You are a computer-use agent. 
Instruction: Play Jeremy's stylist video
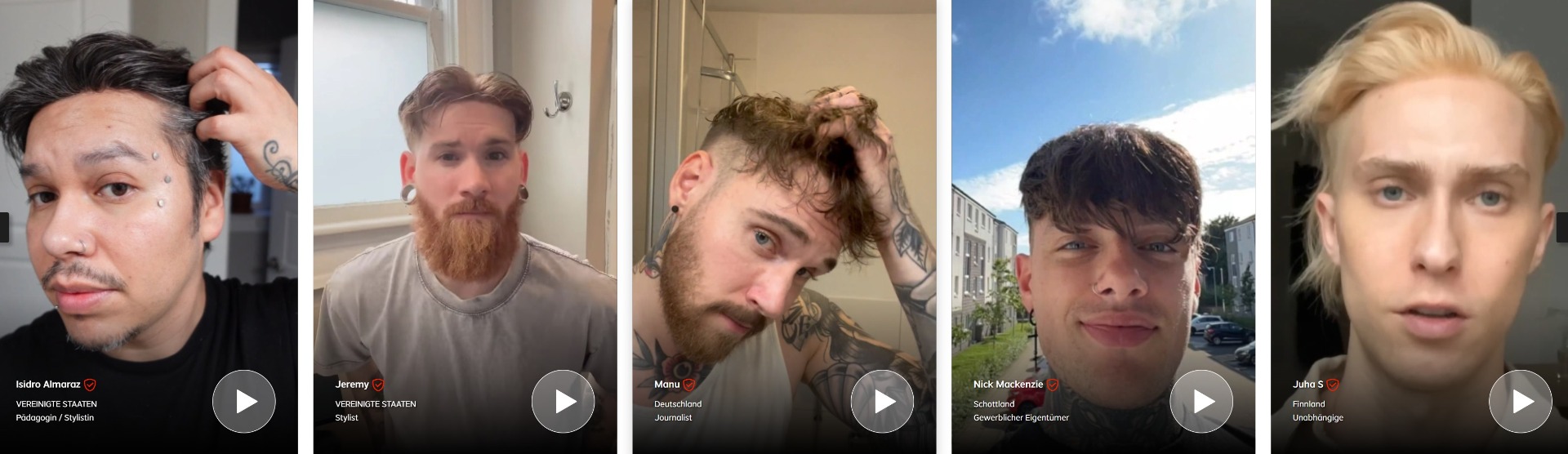point(563,401)
